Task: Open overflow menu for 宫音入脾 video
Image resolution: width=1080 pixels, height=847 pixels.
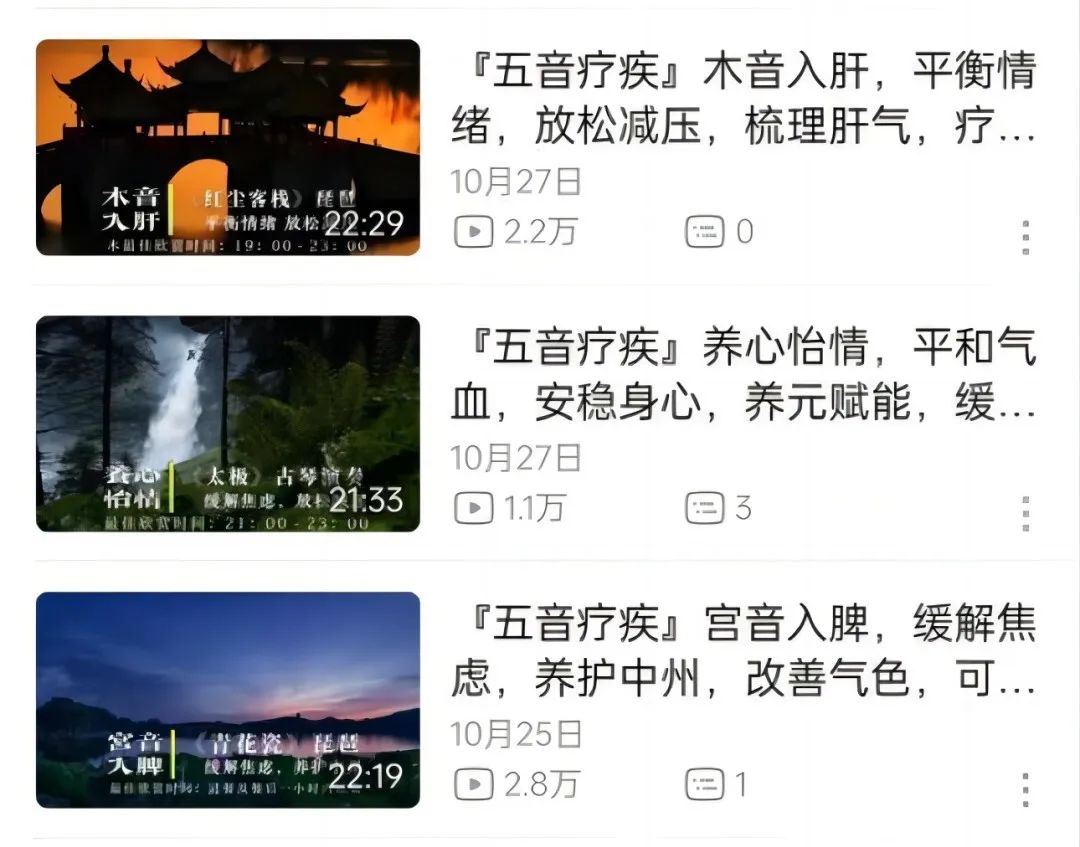Action: [x=1026, y=789]
